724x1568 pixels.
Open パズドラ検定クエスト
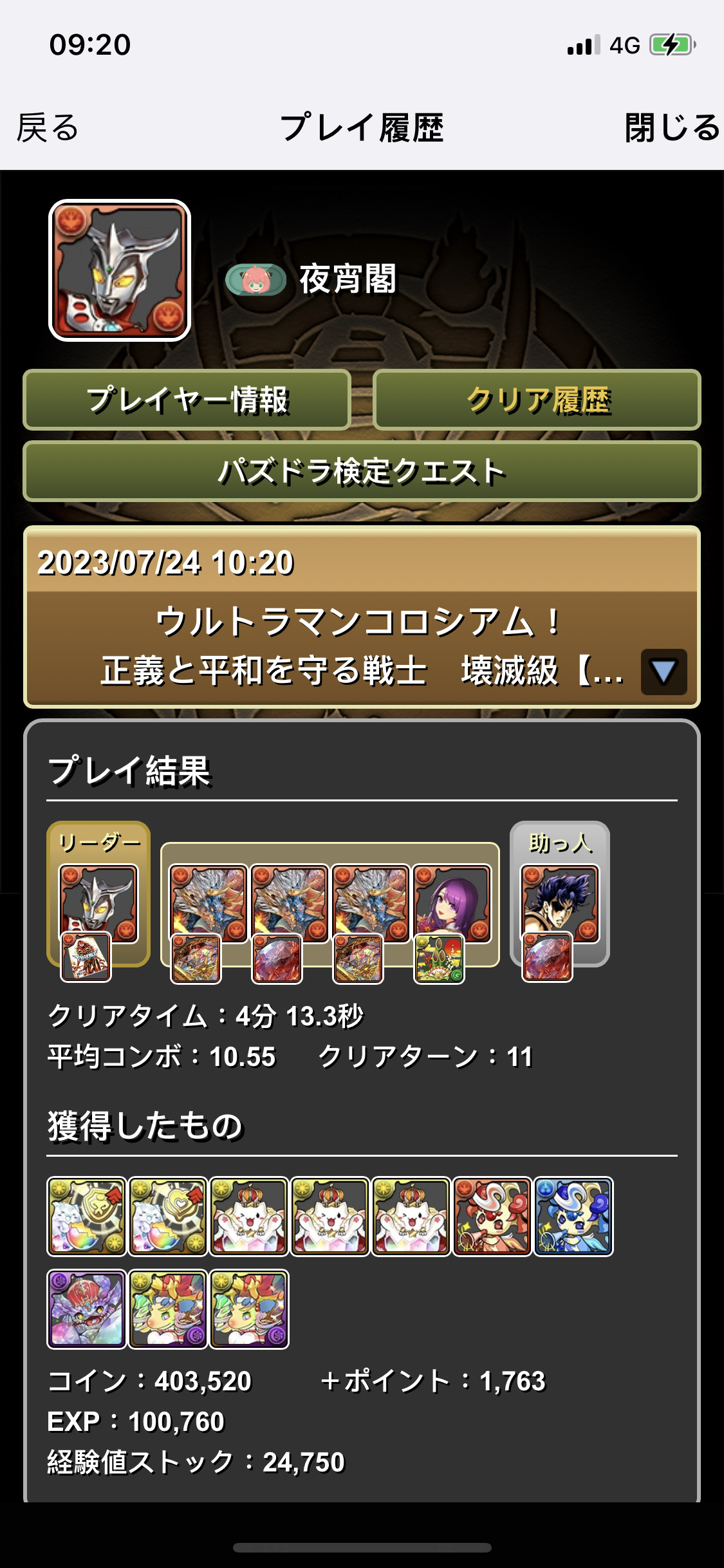point(362,471)
